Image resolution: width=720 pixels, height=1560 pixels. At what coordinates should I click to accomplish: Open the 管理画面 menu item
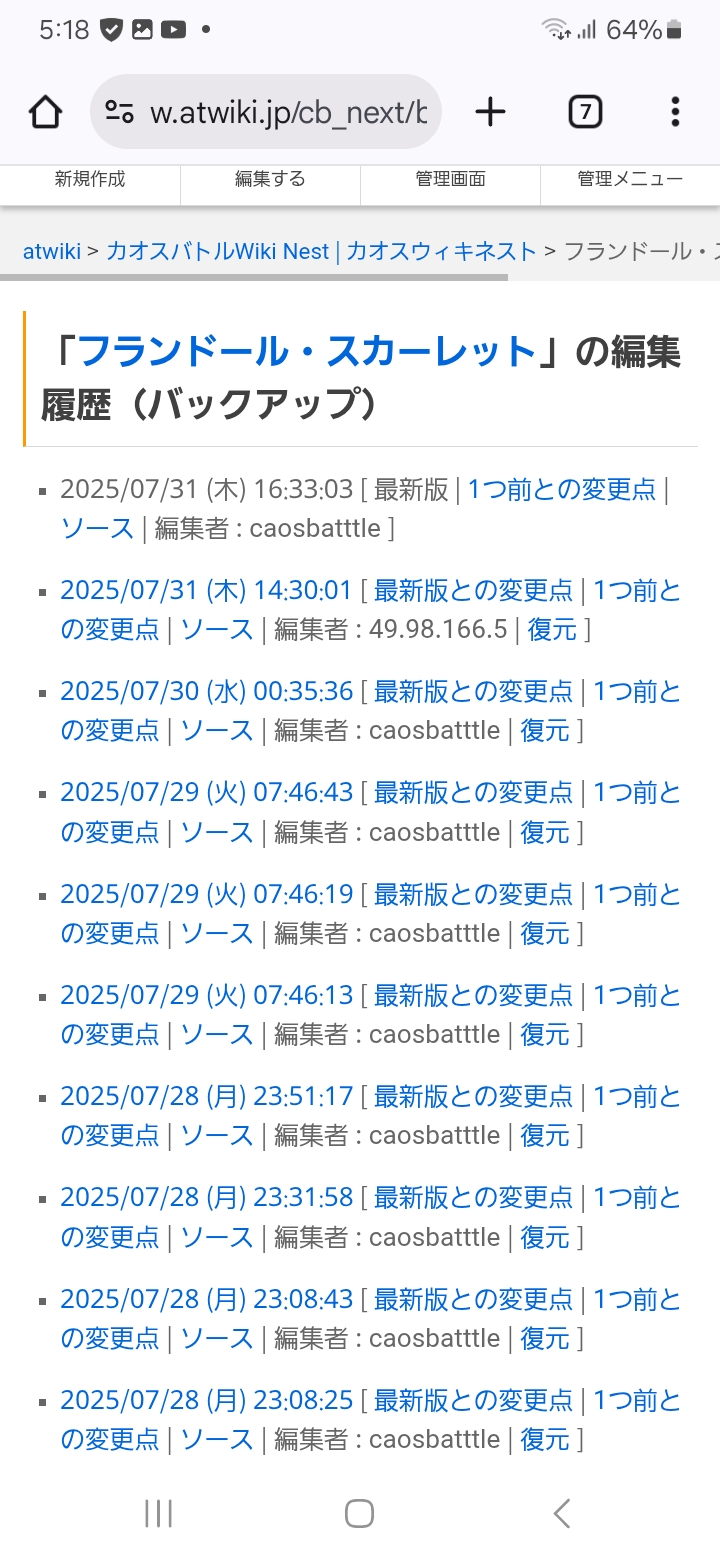[x=450, y=179]
